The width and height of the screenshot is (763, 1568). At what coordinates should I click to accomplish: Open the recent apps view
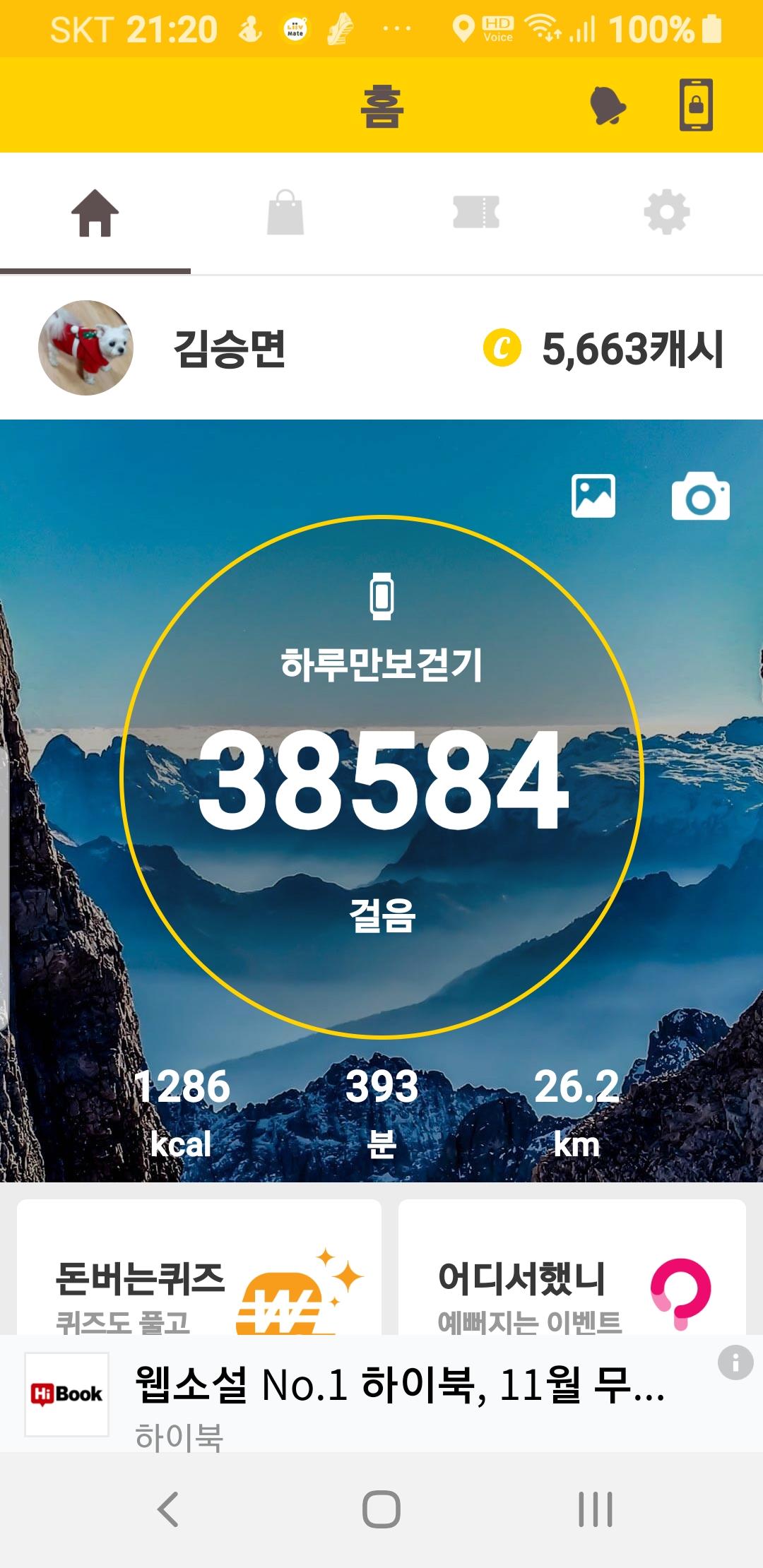click(x=595, y=1509)
